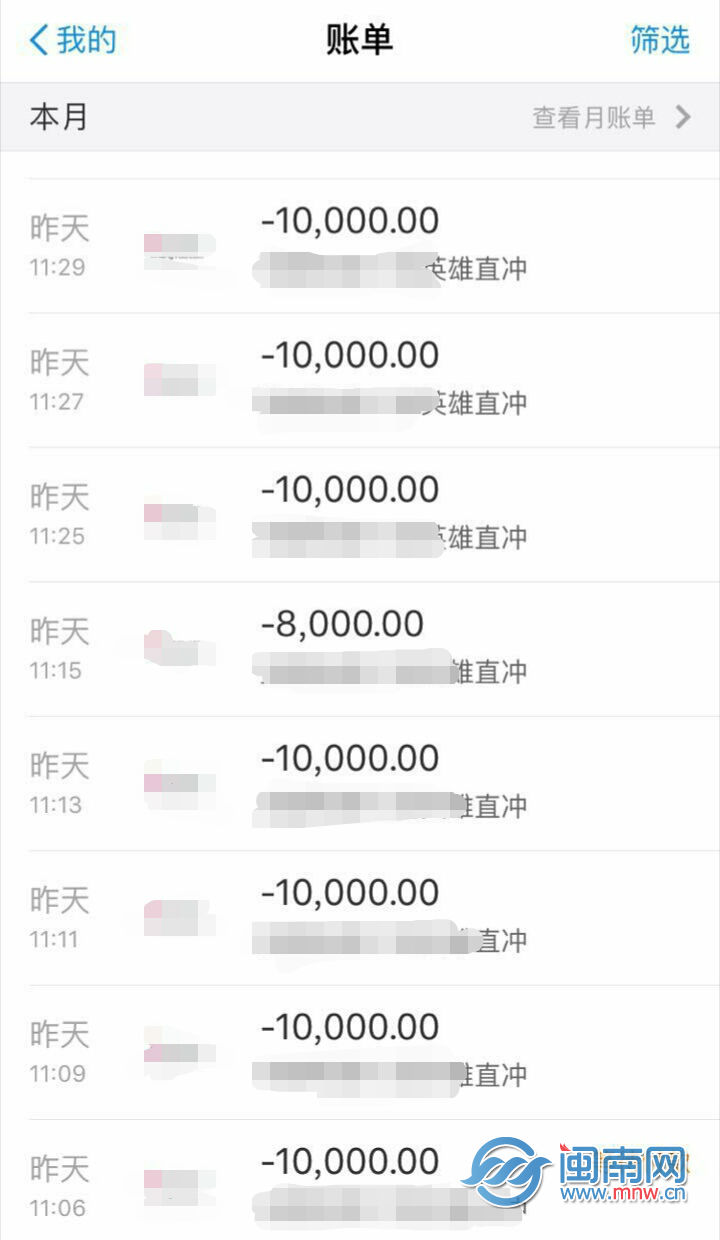Open the bill entry at 11:09
Image resolution: width=720 pixels, height=1240 pixels.
[360, 1052]
